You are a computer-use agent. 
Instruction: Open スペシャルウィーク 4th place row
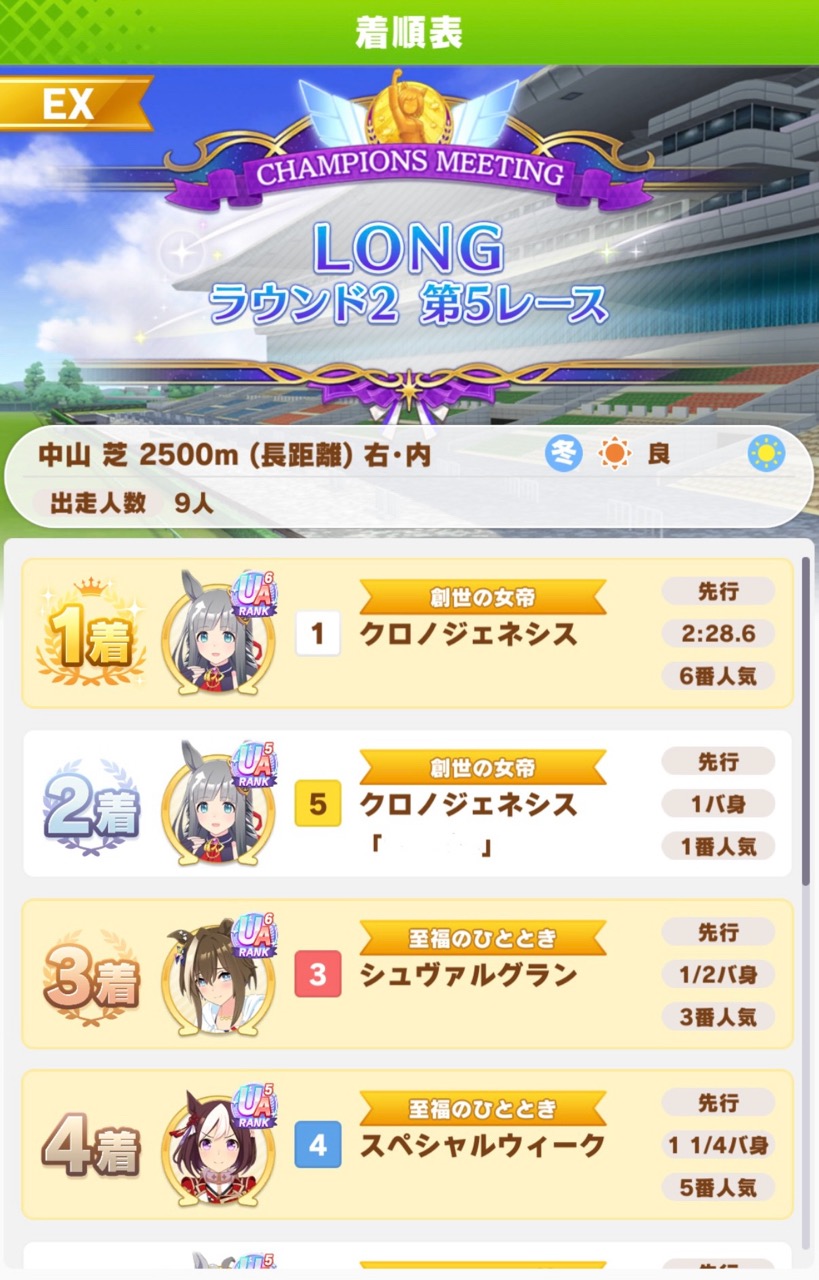tap(407, 1144)
